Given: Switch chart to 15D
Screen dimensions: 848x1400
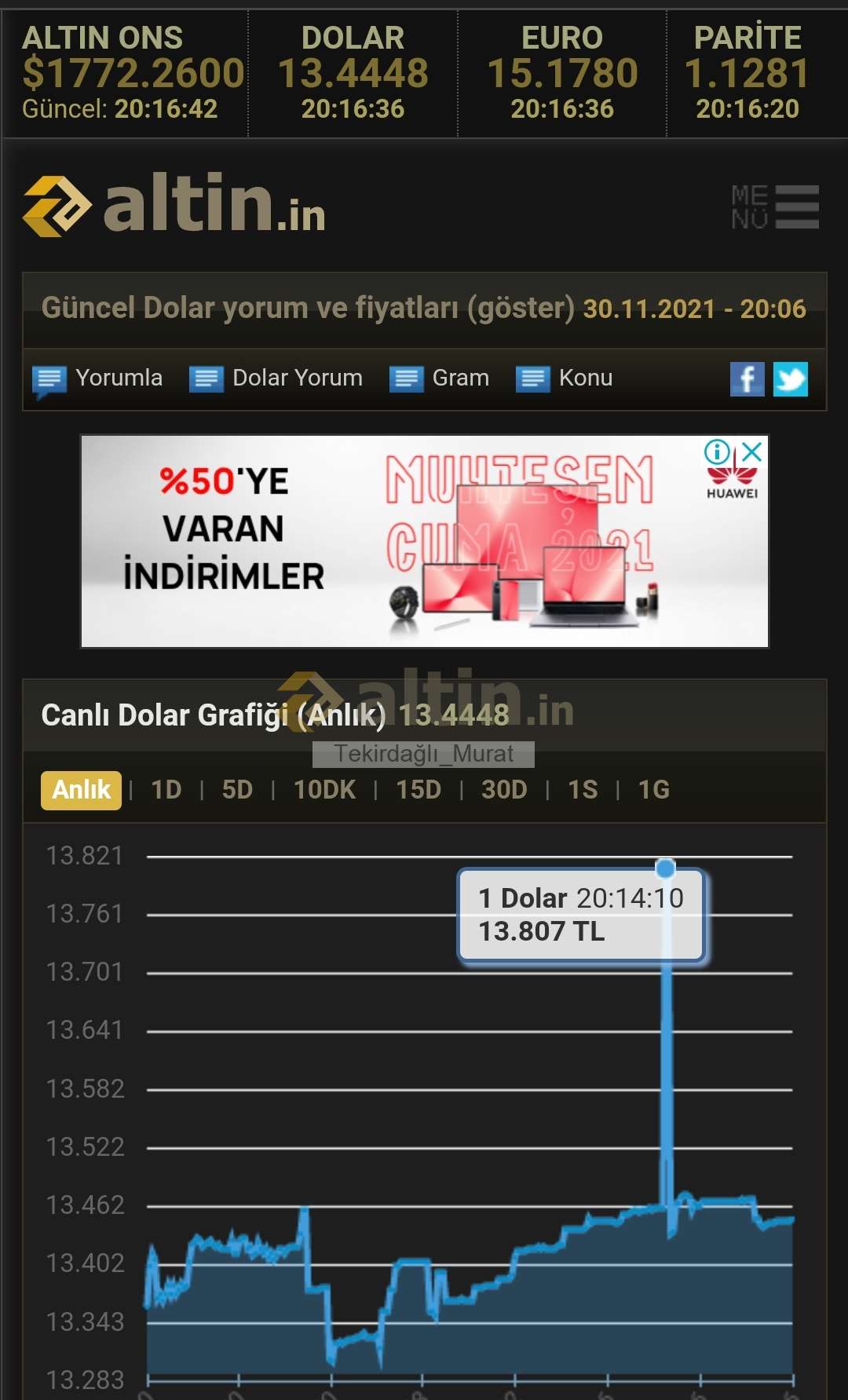Looking at the screenshot, I should pyautogui.click(x=419, y=790).
